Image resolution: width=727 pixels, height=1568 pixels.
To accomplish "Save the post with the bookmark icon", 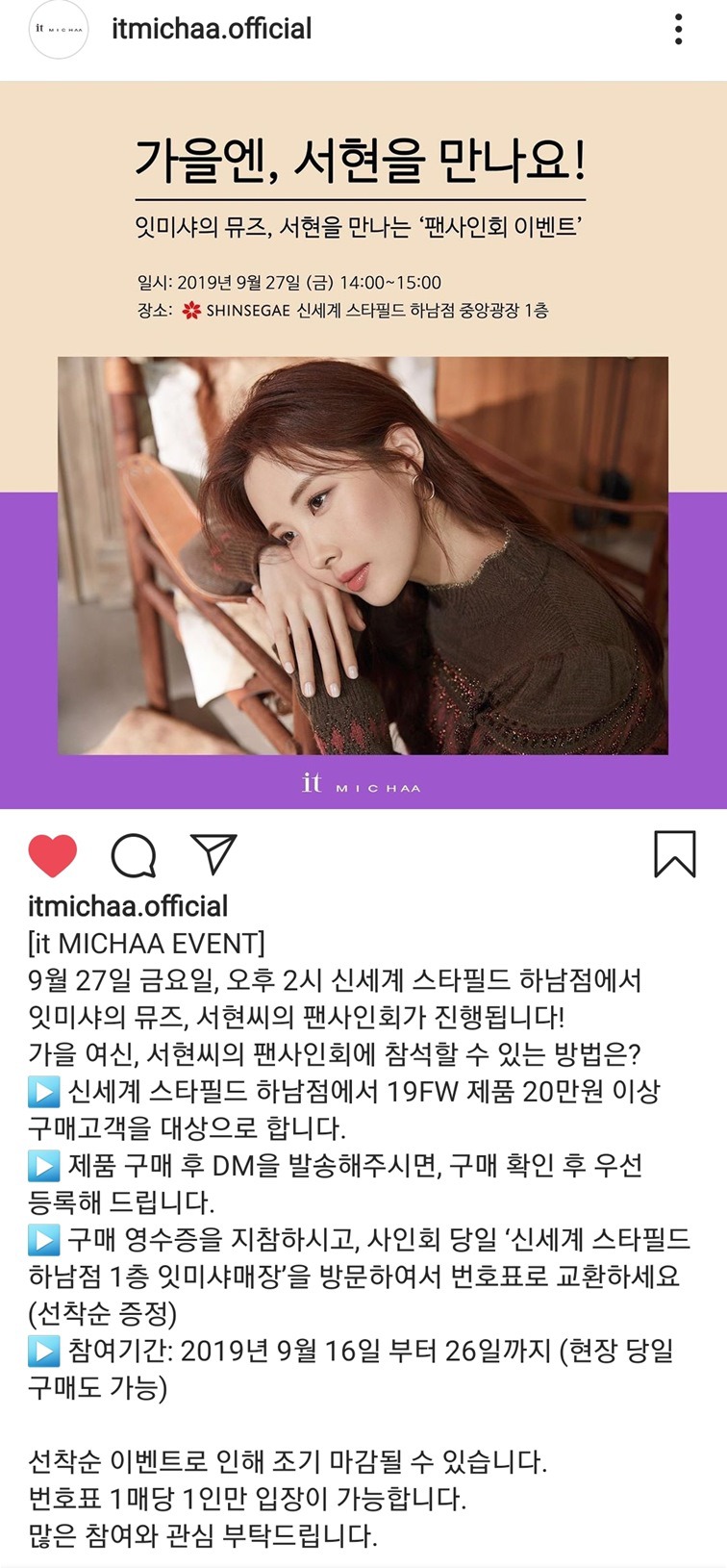I will [674, 854].
